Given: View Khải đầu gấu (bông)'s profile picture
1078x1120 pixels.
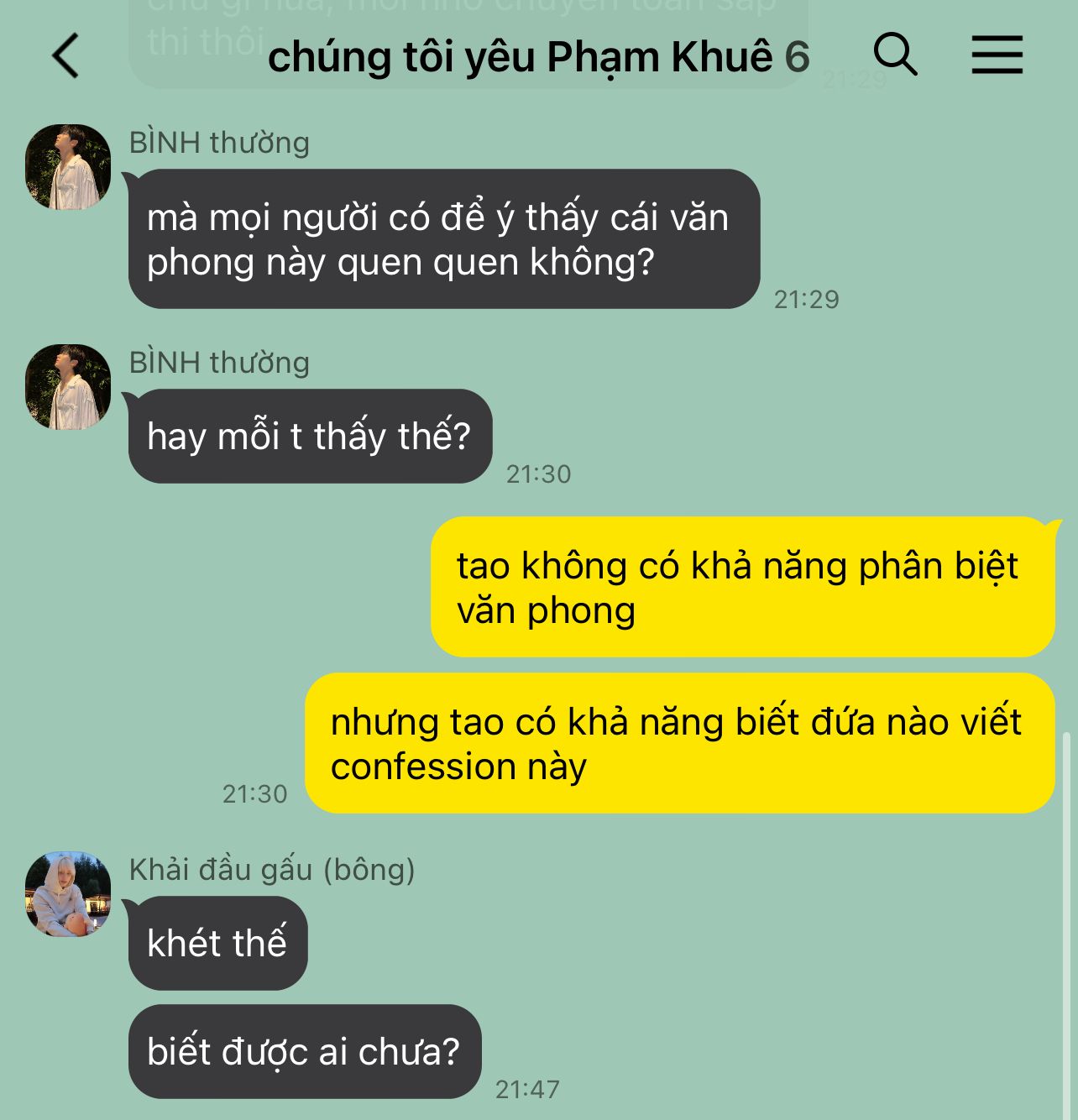Looking at the screenshot, I should 68,894.
